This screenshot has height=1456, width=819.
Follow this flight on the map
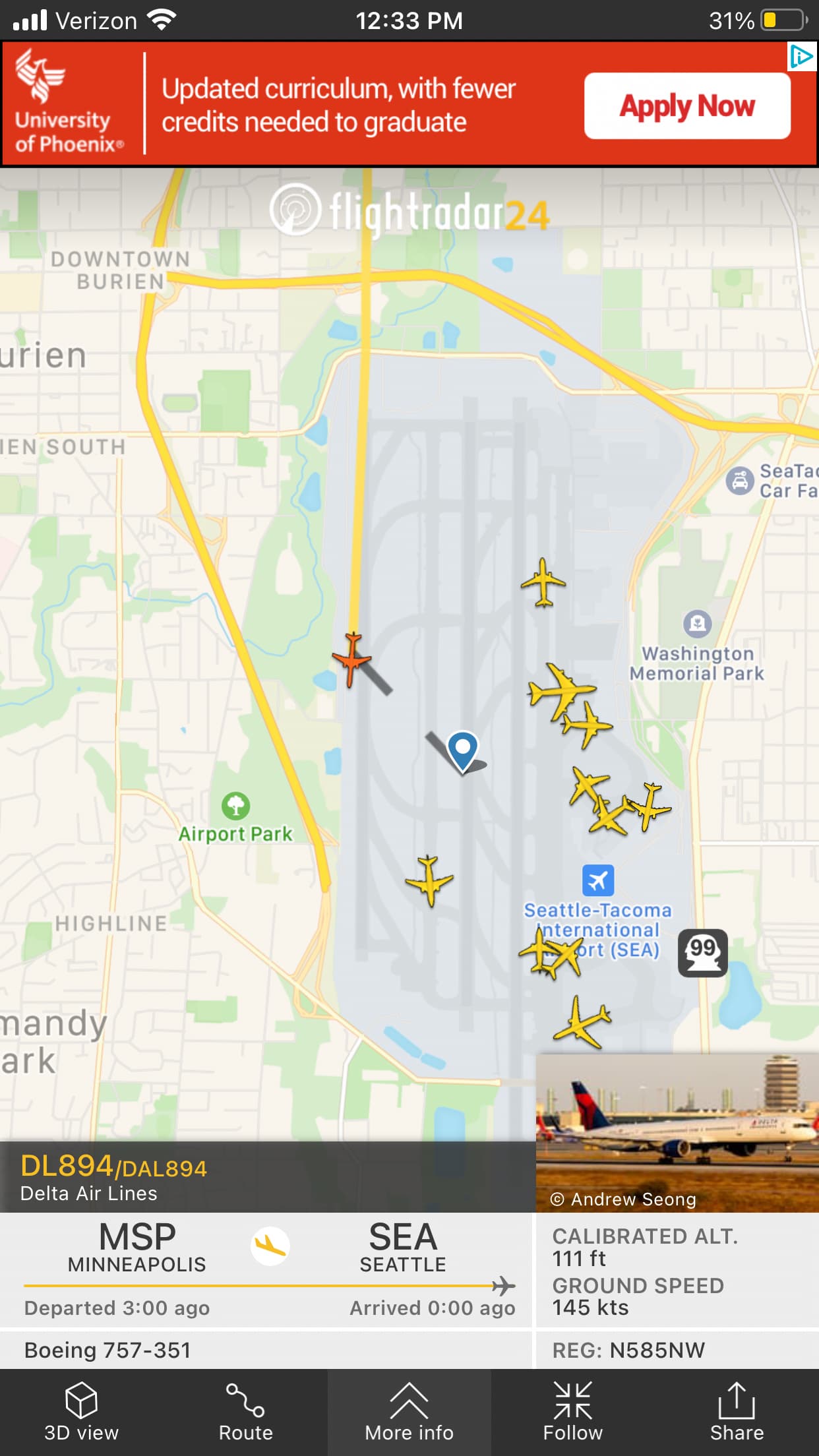tap(572, 1412)
